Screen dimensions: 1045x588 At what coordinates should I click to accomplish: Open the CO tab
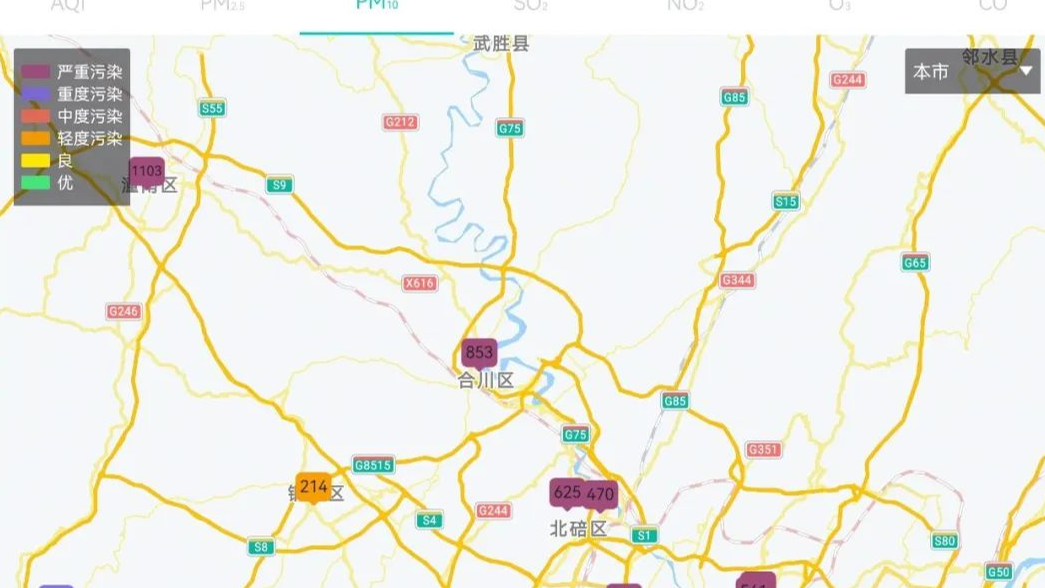point(992,7)
